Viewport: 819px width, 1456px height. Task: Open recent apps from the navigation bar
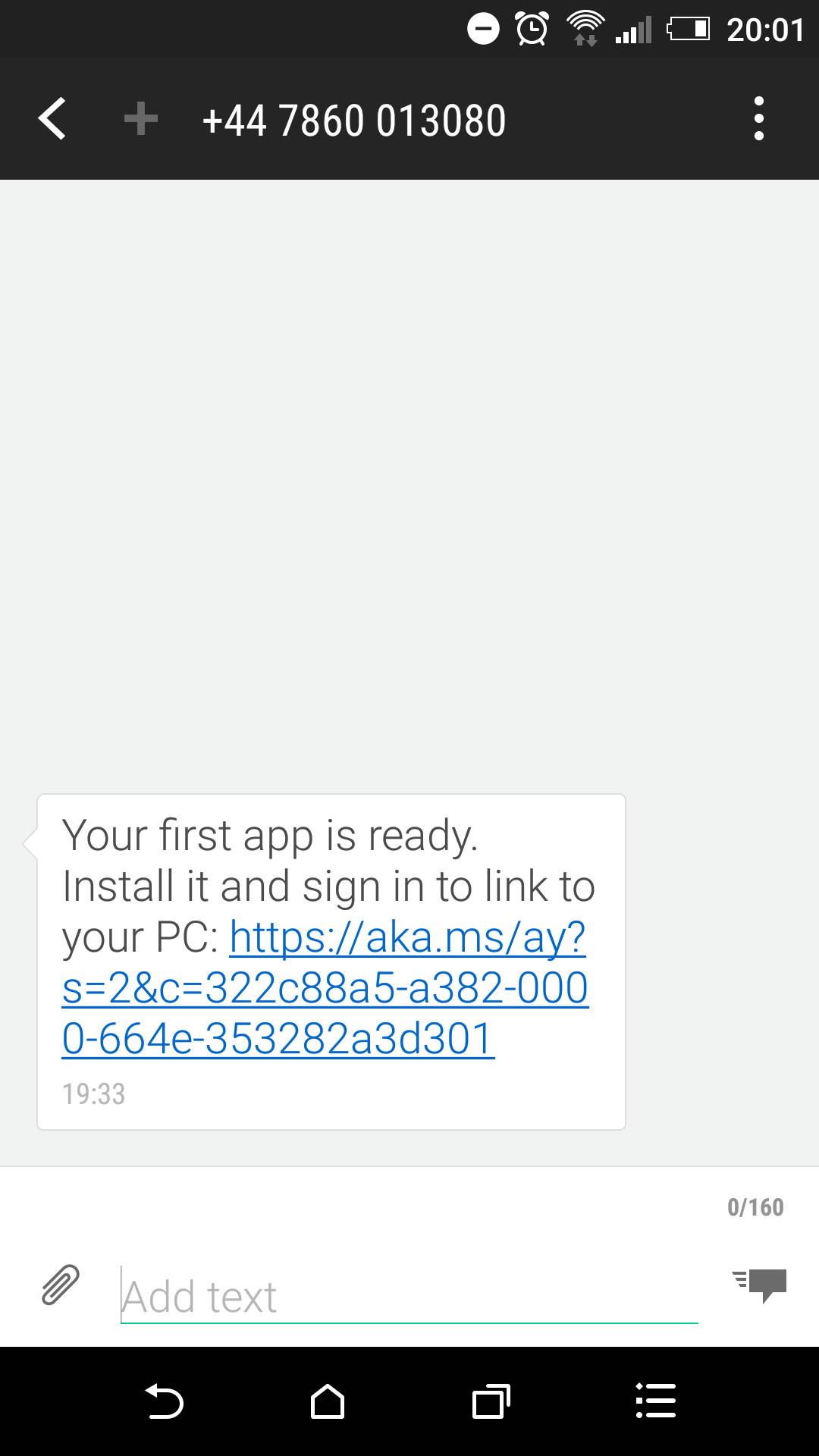[491, 1401]
